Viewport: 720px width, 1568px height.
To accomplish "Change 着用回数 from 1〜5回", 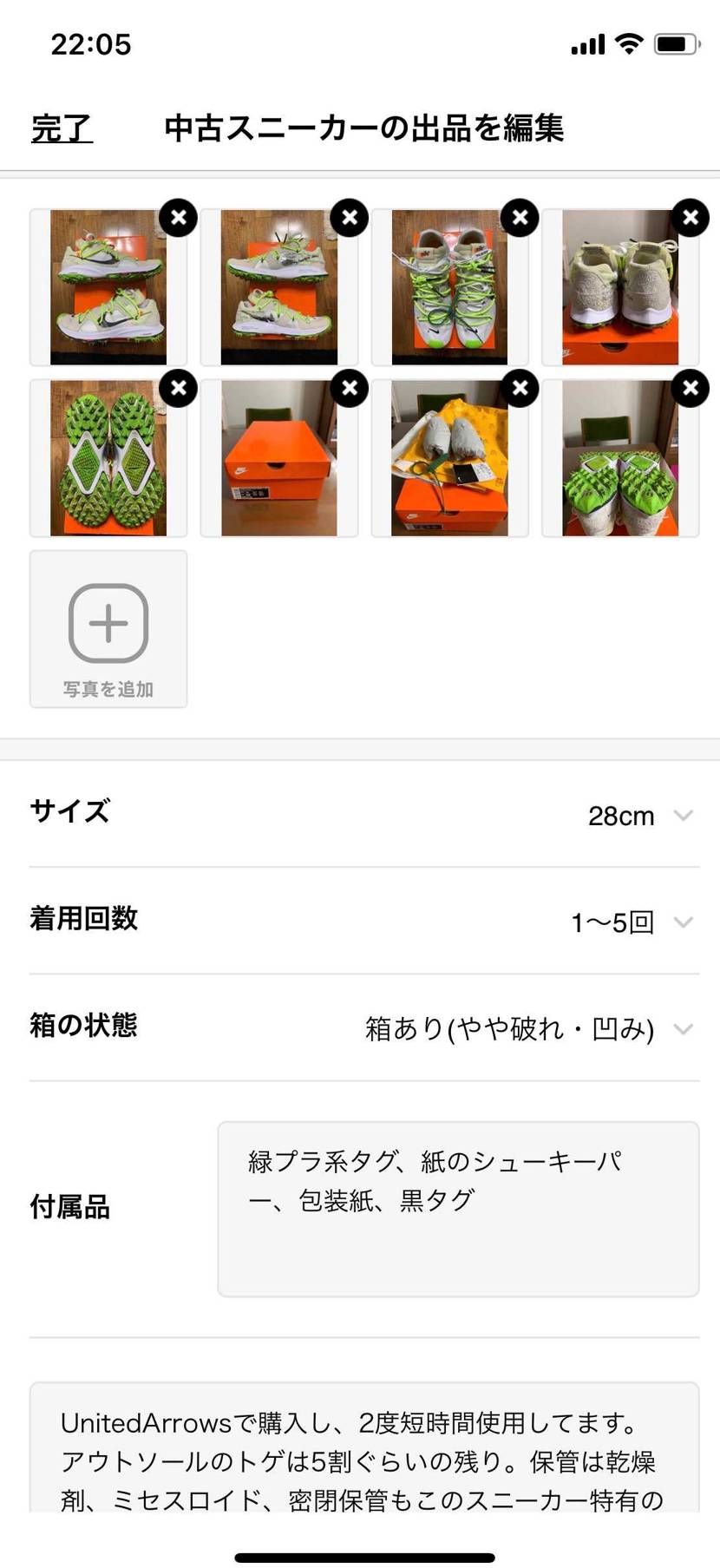I will click(364, 921).
